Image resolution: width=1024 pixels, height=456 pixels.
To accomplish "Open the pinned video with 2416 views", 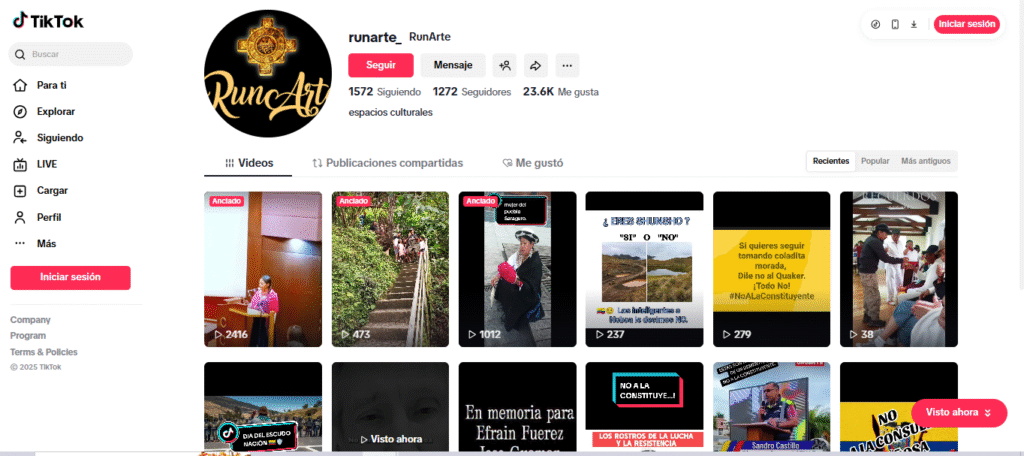I will pyautogui.click(x=263, y=268).
